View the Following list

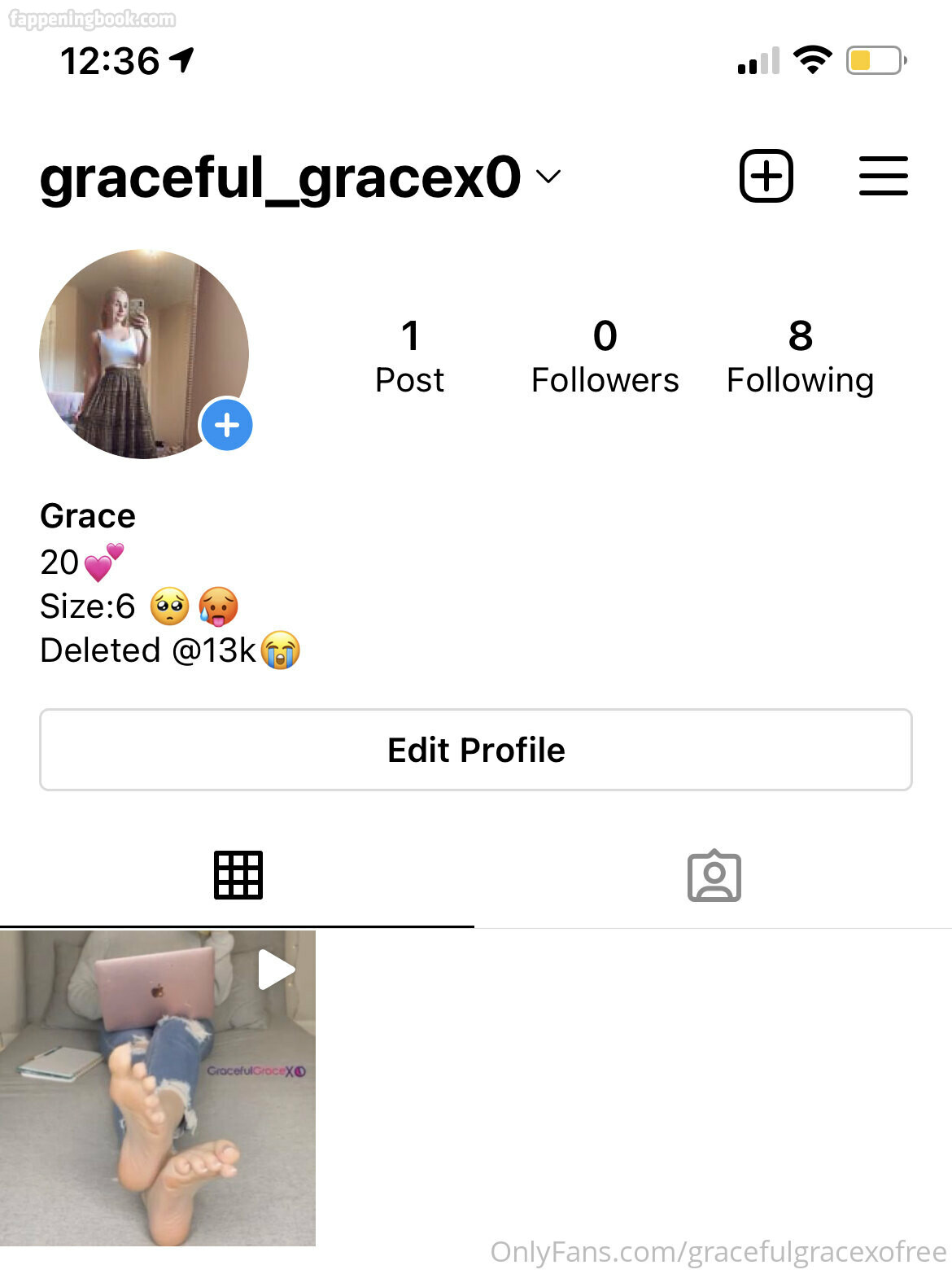pos(800,357)
